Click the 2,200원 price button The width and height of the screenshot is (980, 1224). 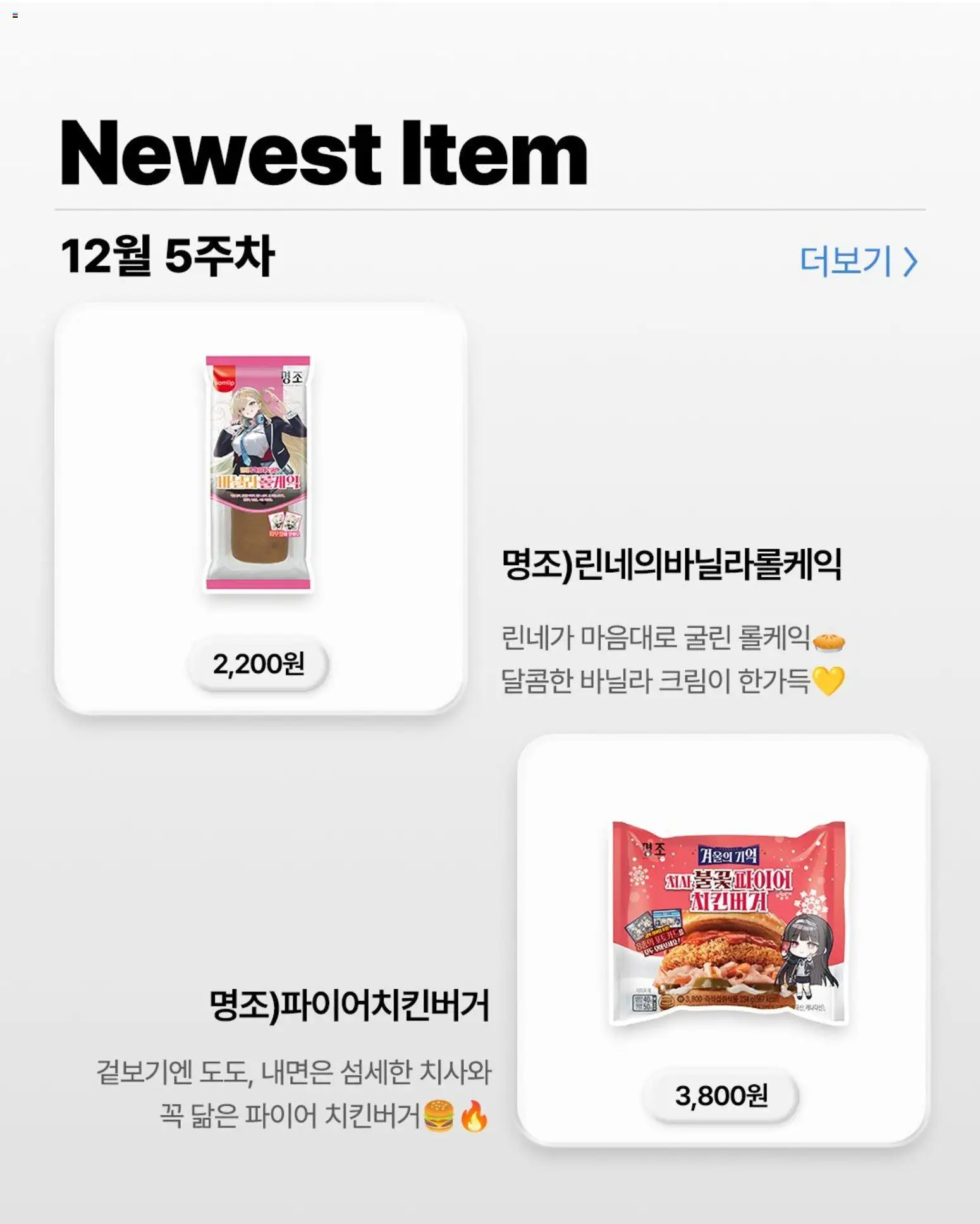[x=258, y=663]
